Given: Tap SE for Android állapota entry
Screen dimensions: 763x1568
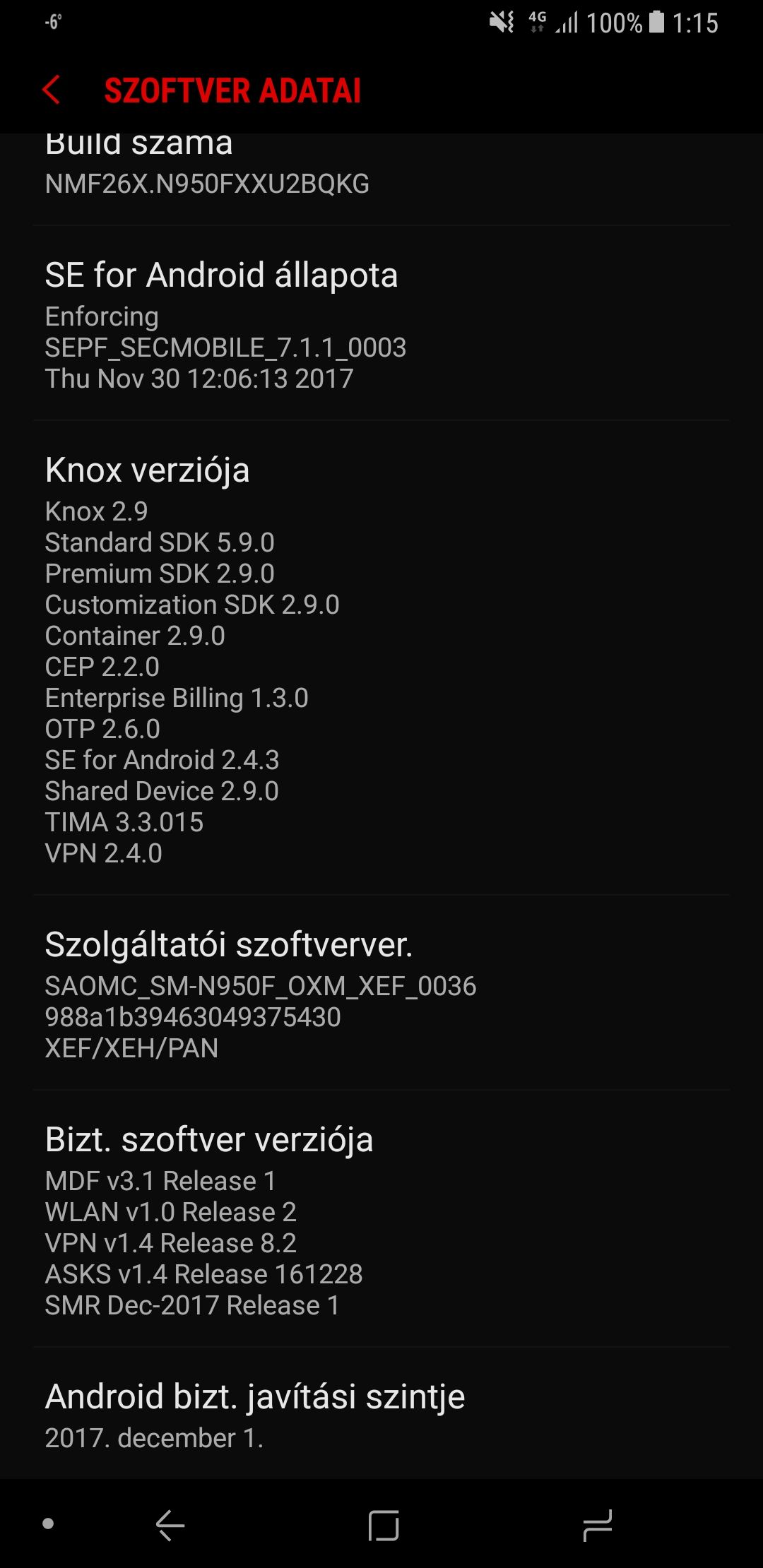Looking at the screenshot, I should pyautogui.click(x=381, y=323).
